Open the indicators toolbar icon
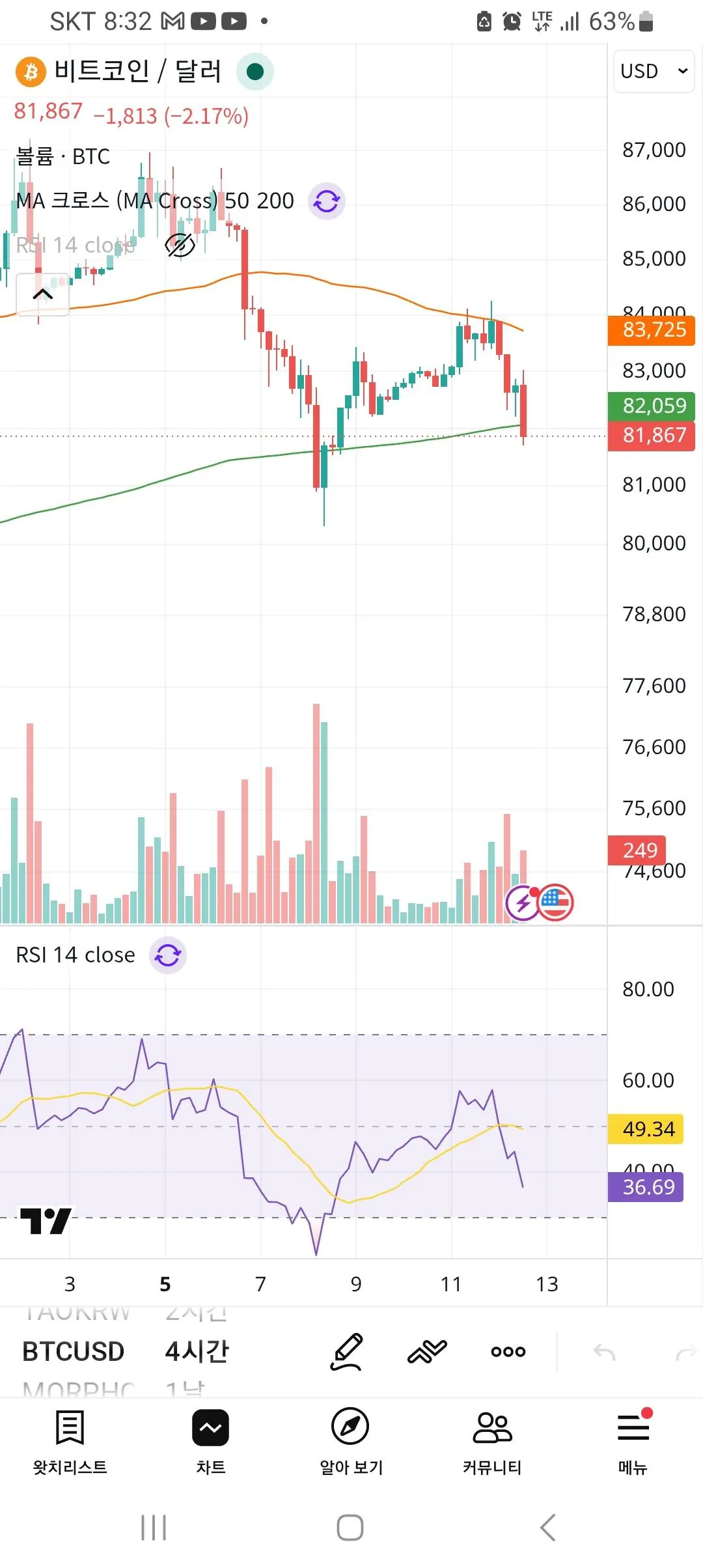This screenshot has width=703, height=1568. pos(427,1352)
